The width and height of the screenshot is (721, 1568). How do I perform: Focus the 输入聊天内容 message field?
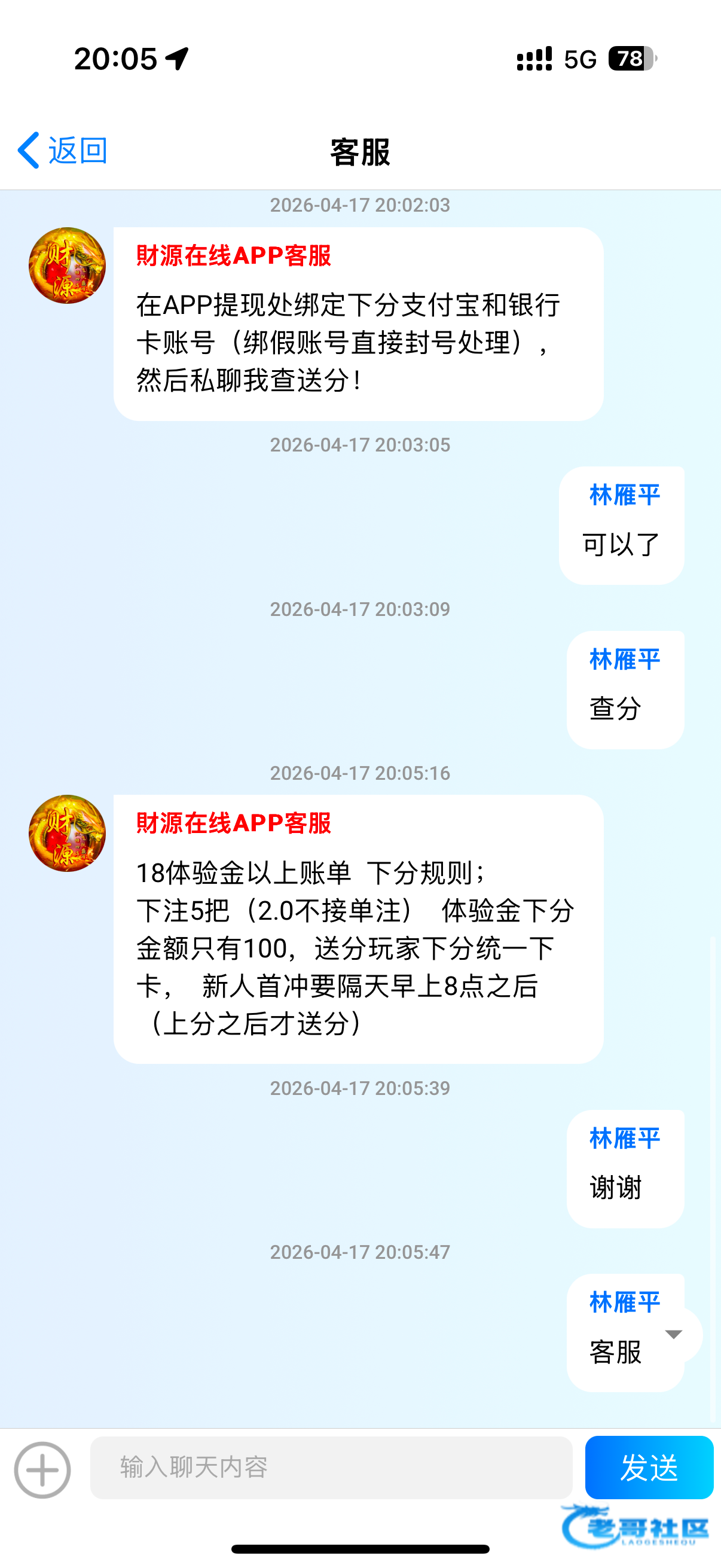[x=331, y=1468]
